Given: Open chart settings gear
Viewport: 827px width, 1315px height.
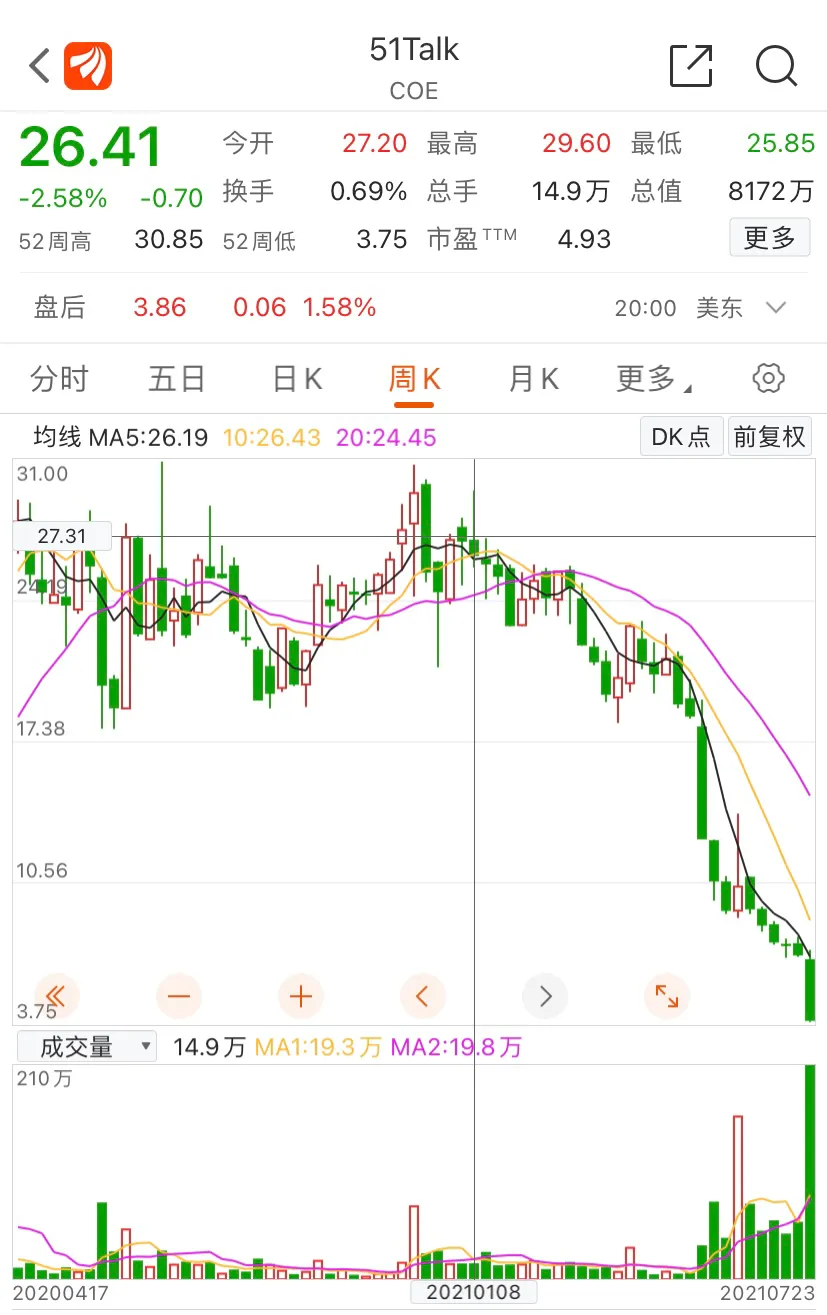Looking at the screenshot, I should [x=768, y=378].
